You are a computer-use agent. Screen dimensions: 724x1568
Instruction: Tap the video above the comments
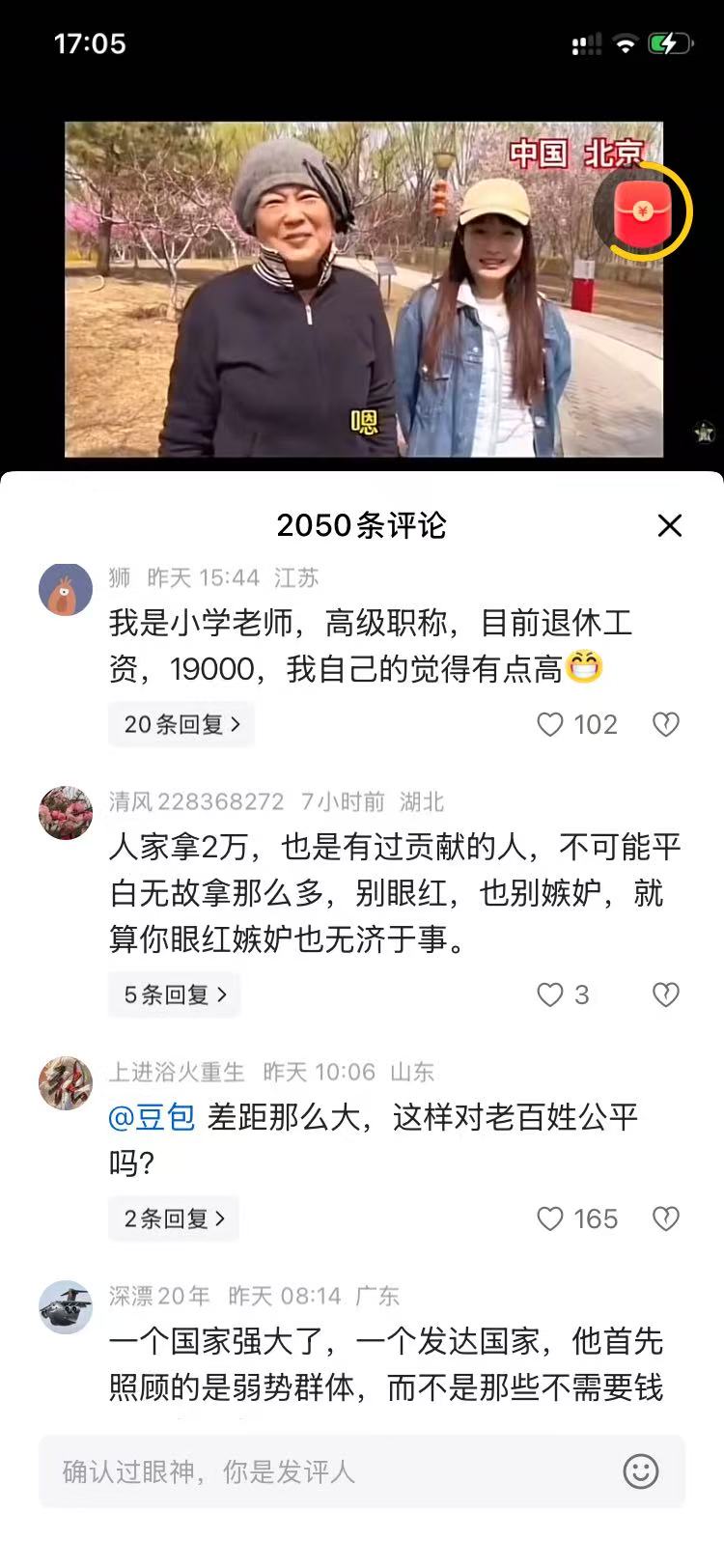click(x=364, y=289)
